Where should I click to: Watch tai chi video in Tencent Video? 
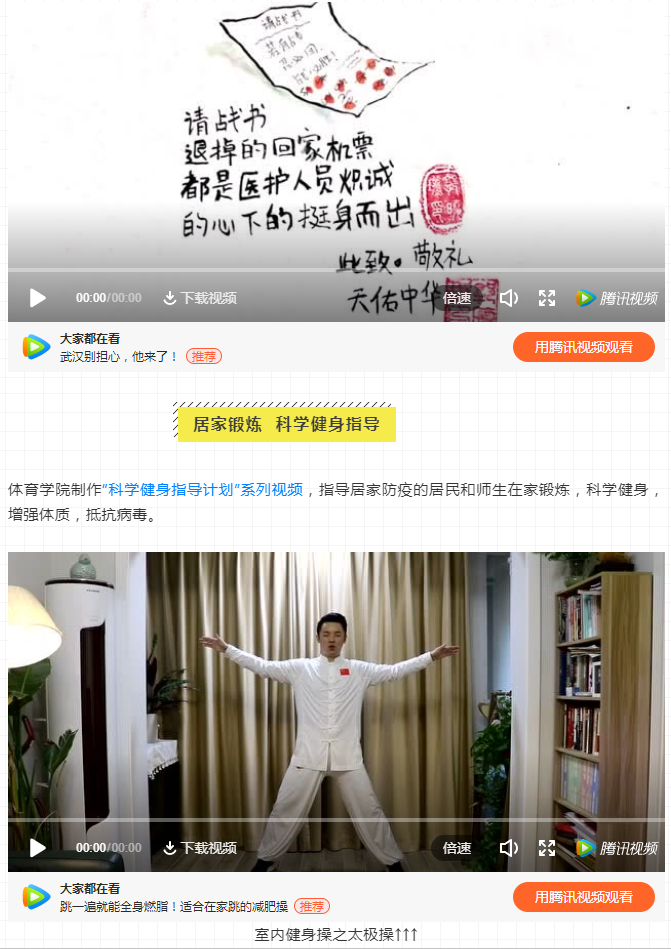(583, 897)
